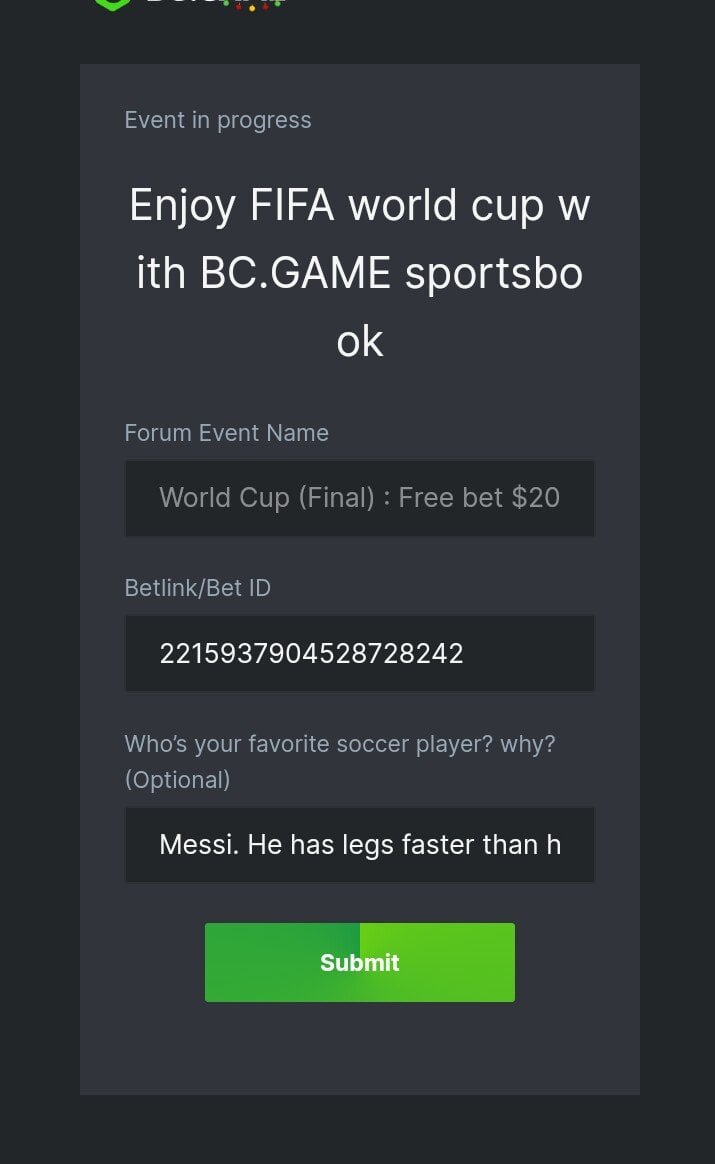This screenshot has width=715, height=1164.
Task: Tap the Forum Event Name field
Action: coord(359,498)
